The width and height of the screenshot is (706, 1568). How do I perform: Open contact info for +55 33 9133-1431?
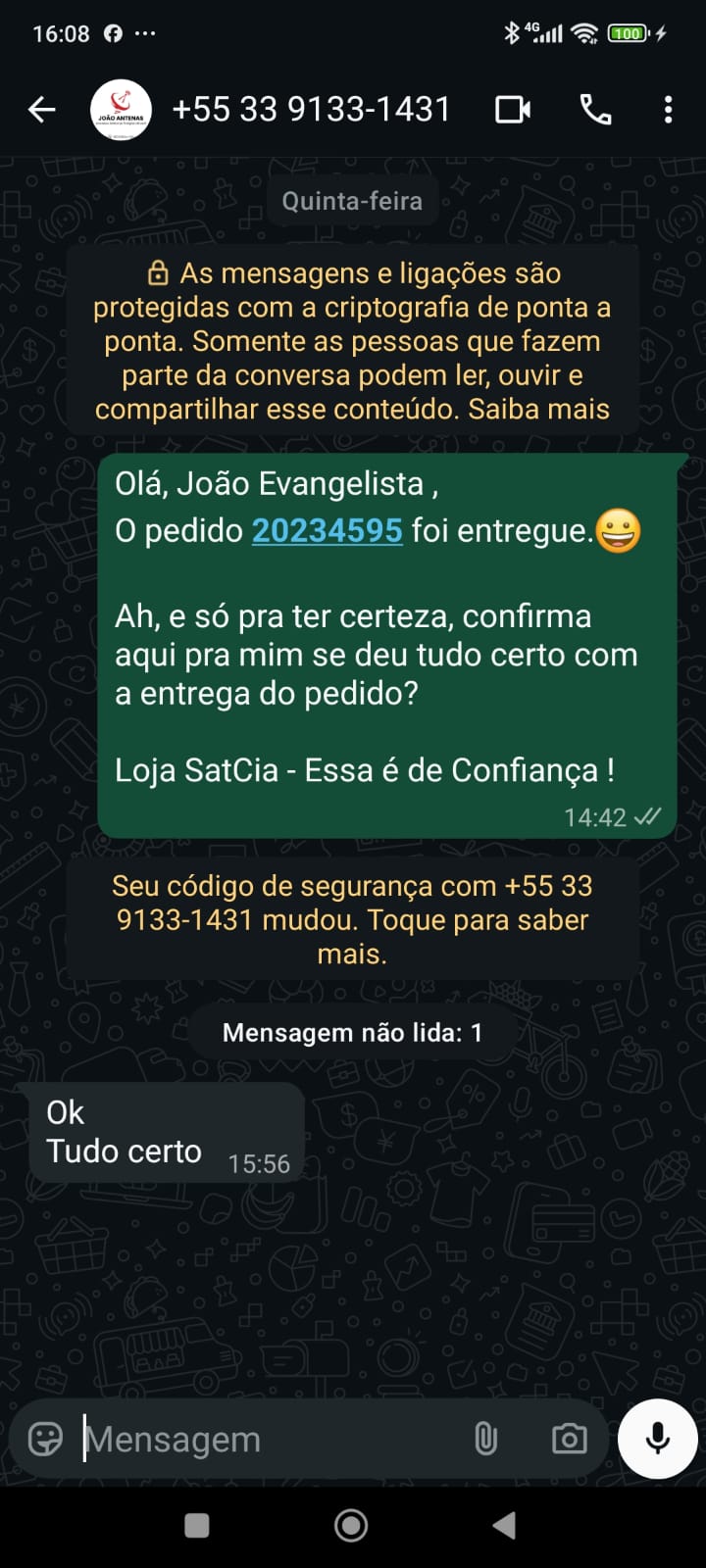(311, 110)
